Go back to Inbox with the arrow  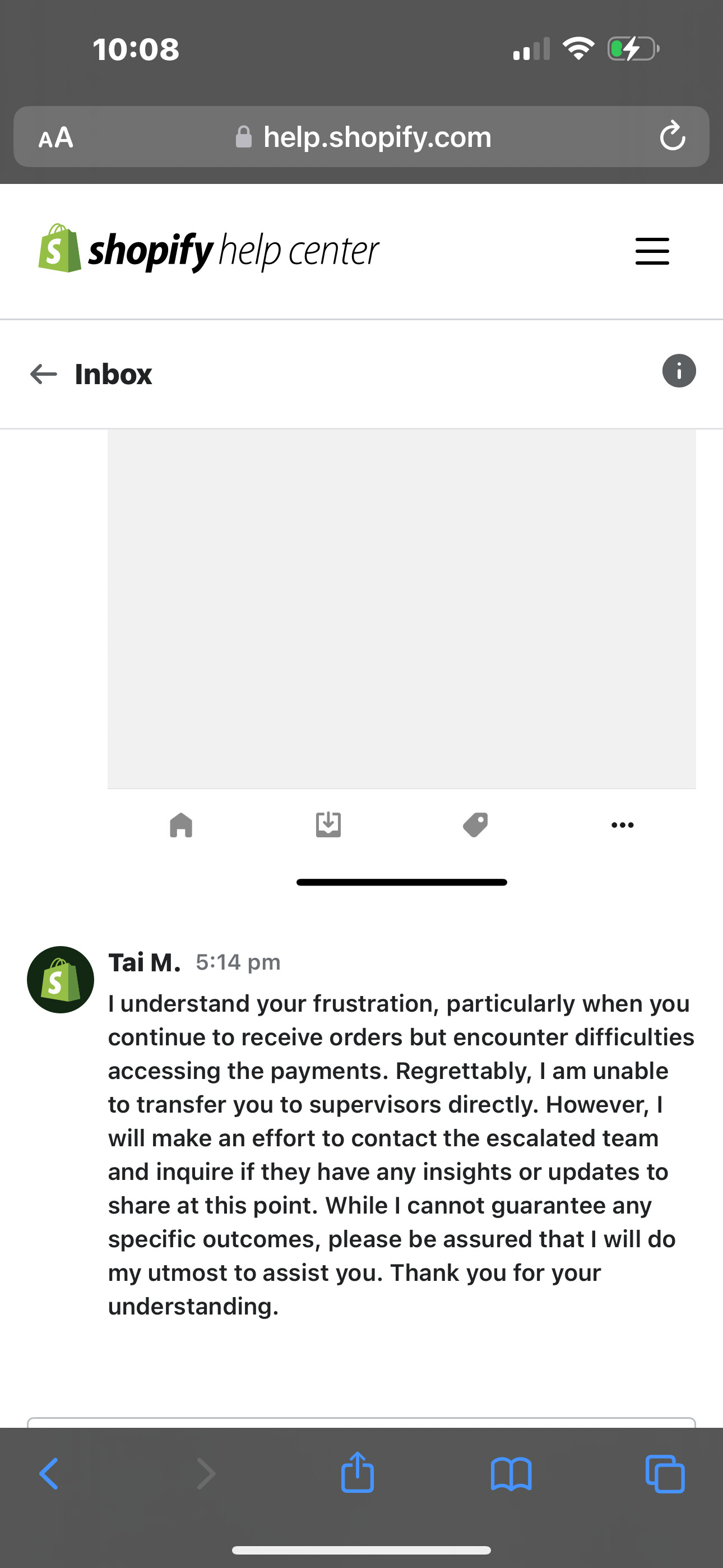point(44,373)
